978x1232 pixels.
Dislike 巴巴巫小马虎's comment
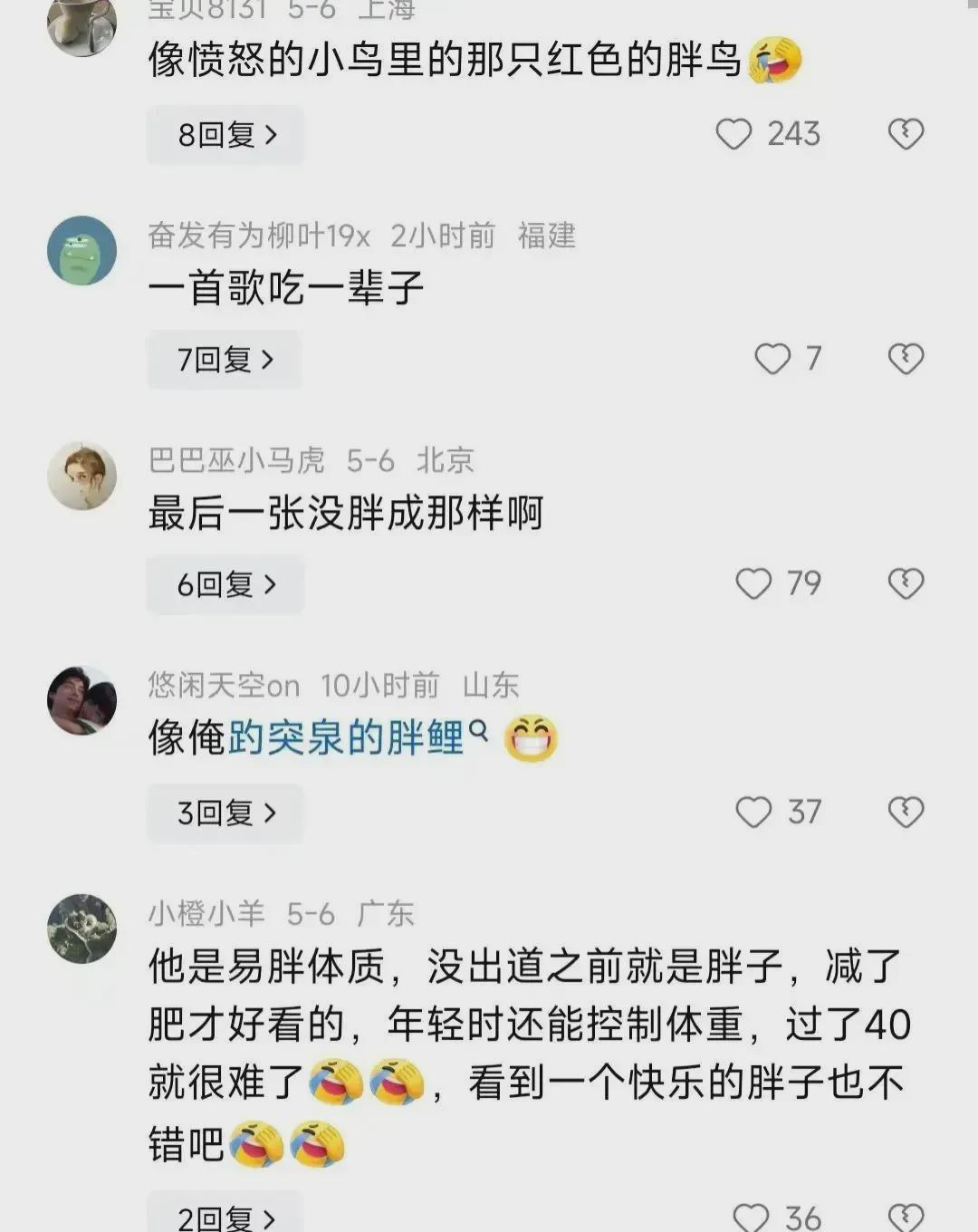(906, 583)
